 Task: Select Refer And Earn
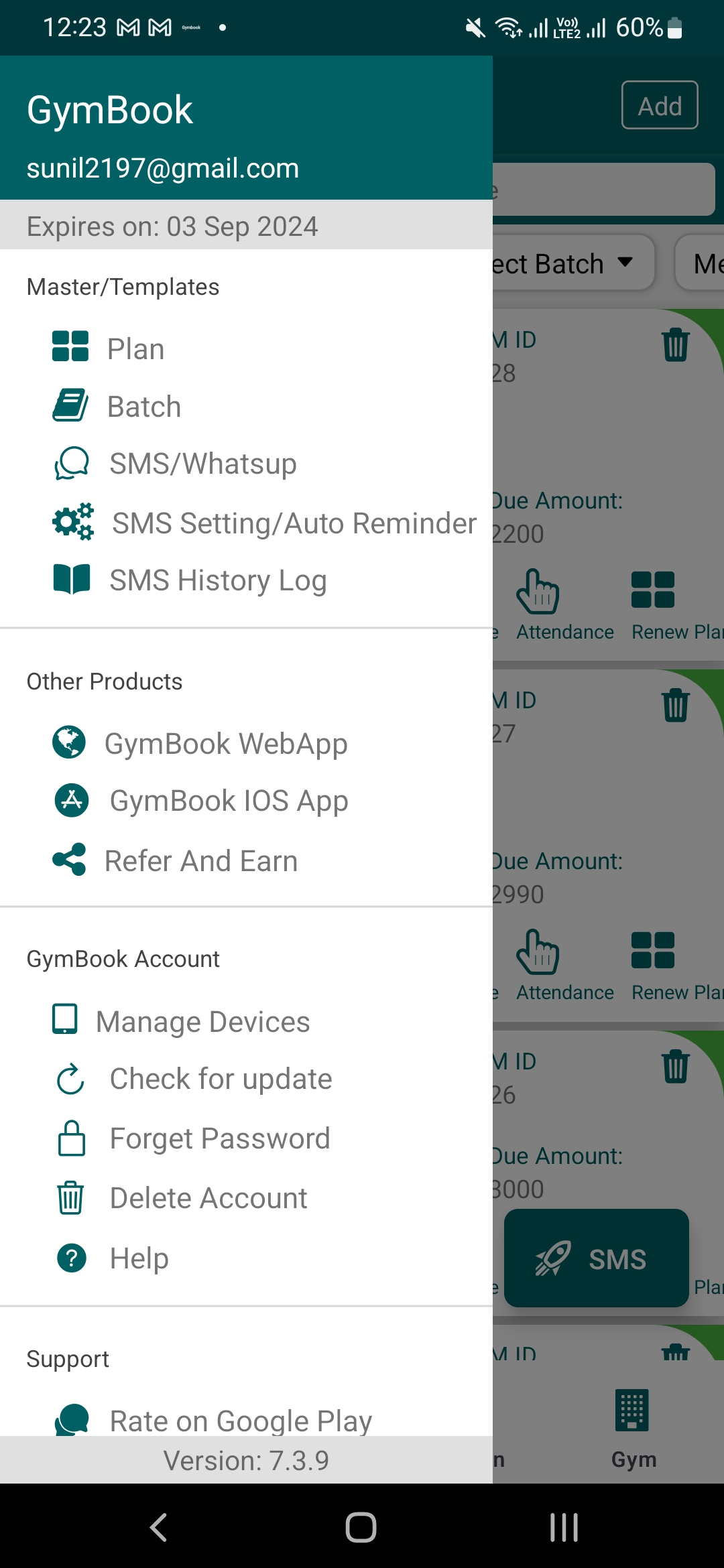(x=201, y=860)
